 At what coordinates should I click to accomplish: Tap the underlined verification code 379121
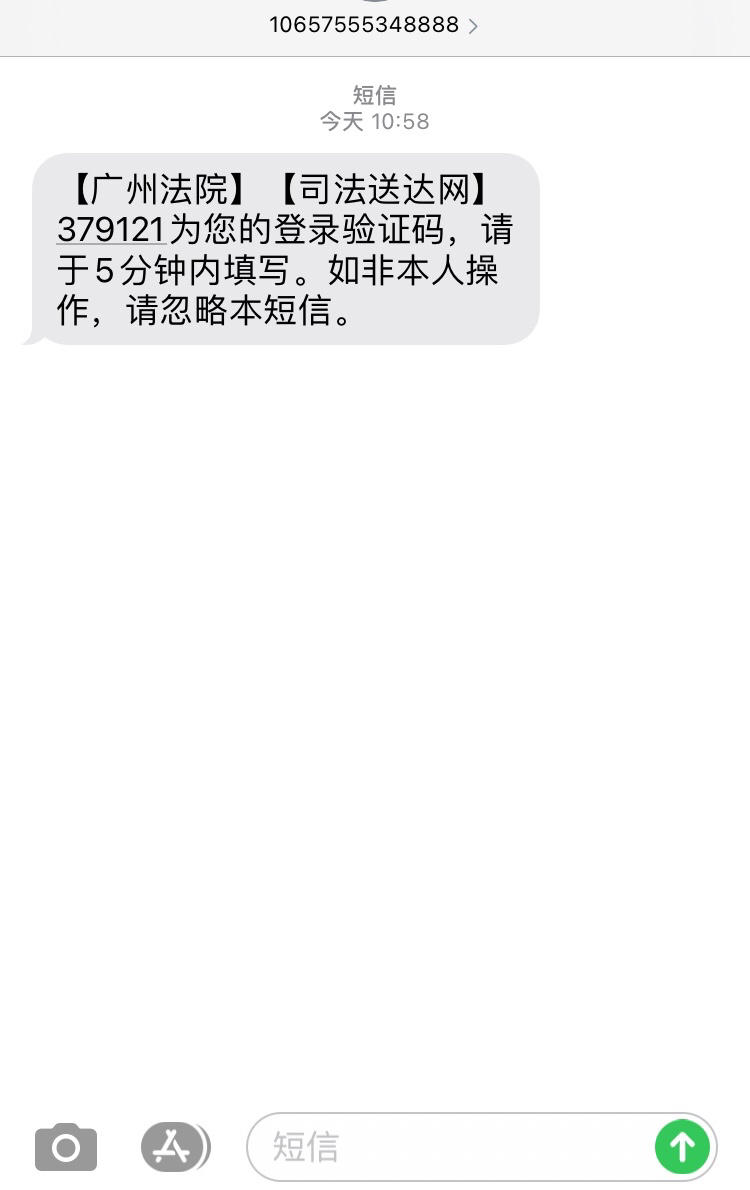[111, 230]
